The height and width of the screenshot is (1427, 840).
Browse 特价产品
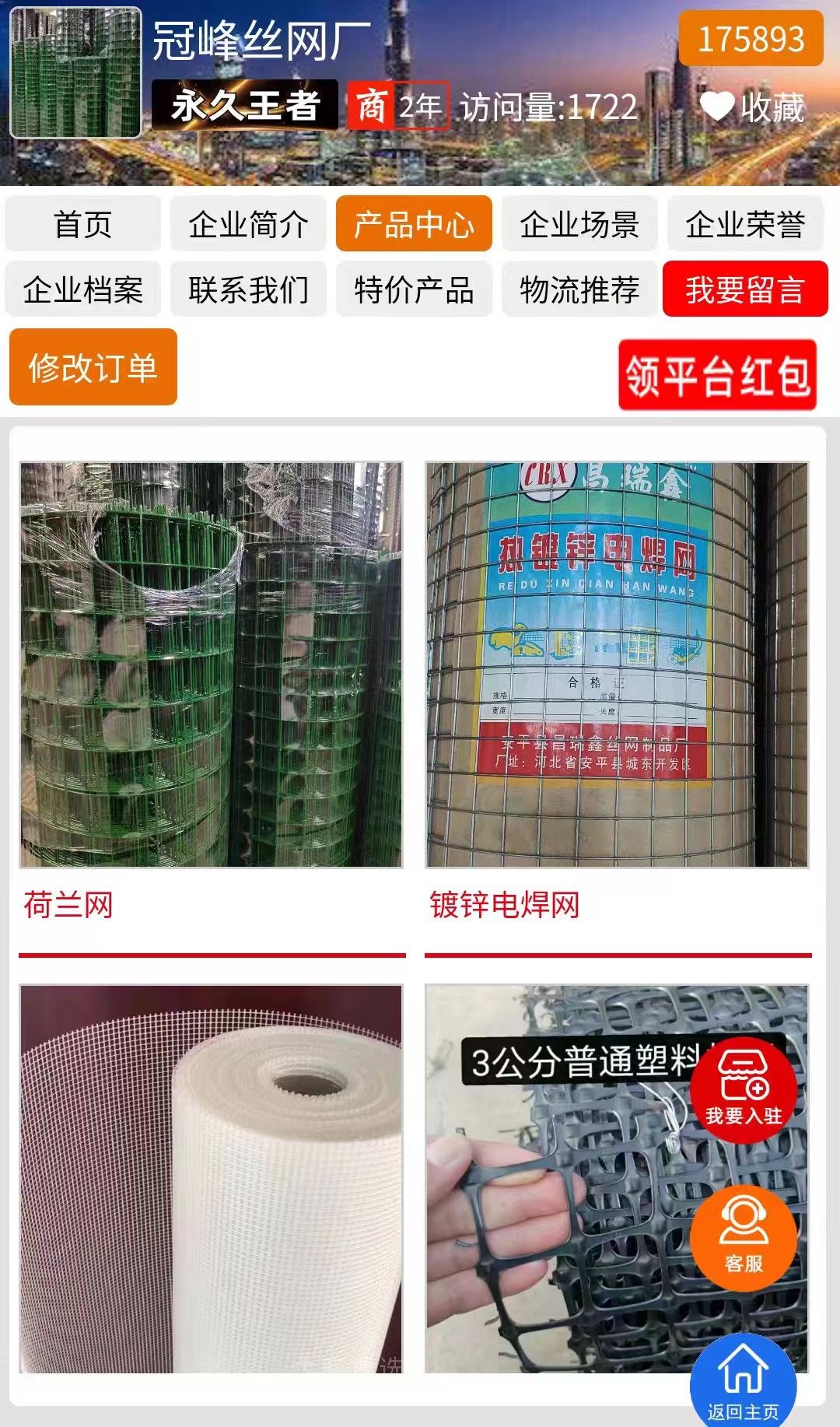(x=414, y=289)
